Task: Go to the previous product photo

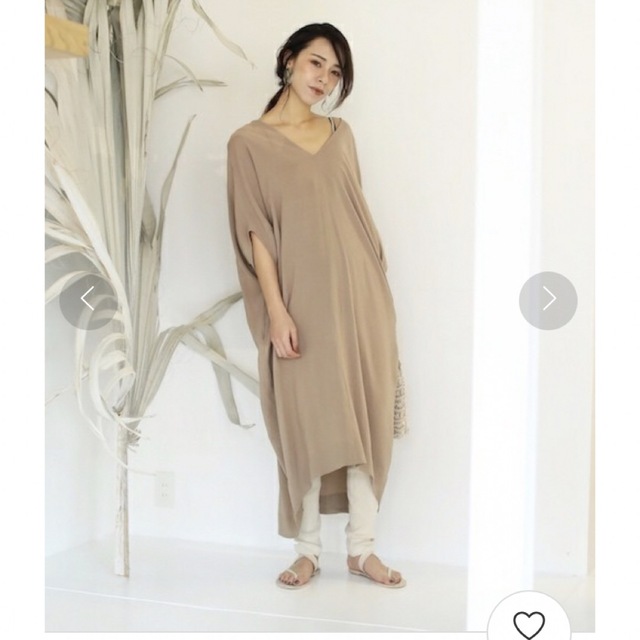Action: click(x=88, y=300)
